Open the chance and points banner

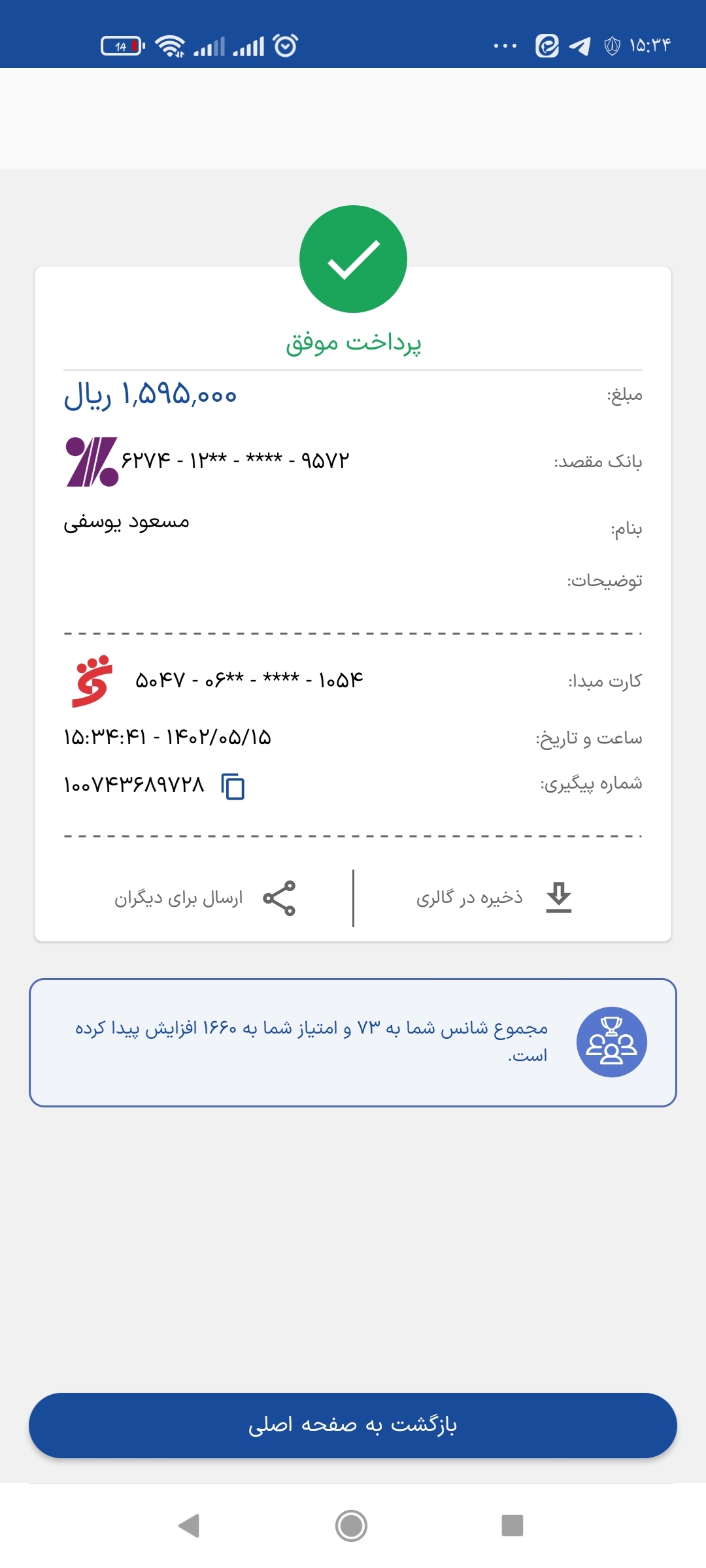353,1043
